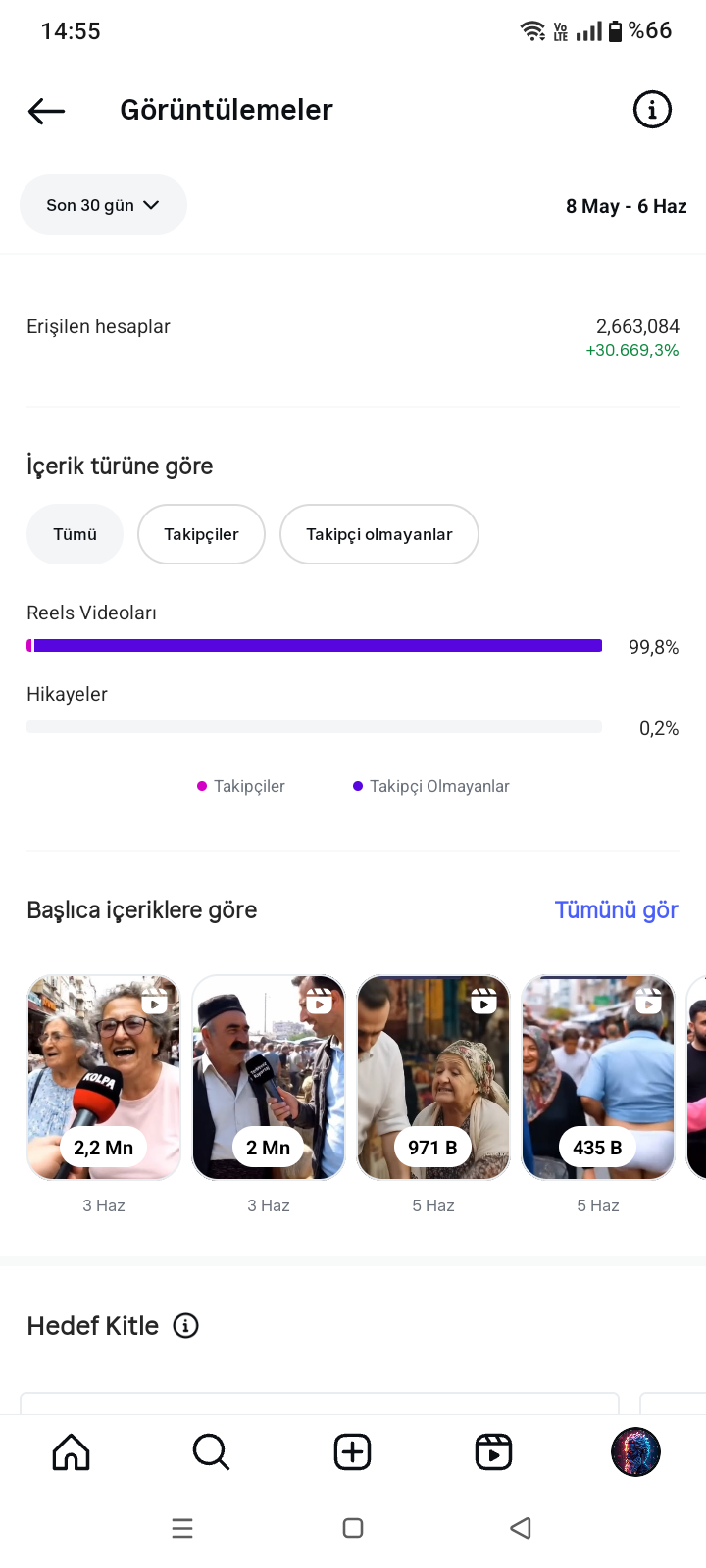Tap the info icon next to Hedef Kitle
This screenshot has width=706, height=1568.
(x=186, y=1326)
